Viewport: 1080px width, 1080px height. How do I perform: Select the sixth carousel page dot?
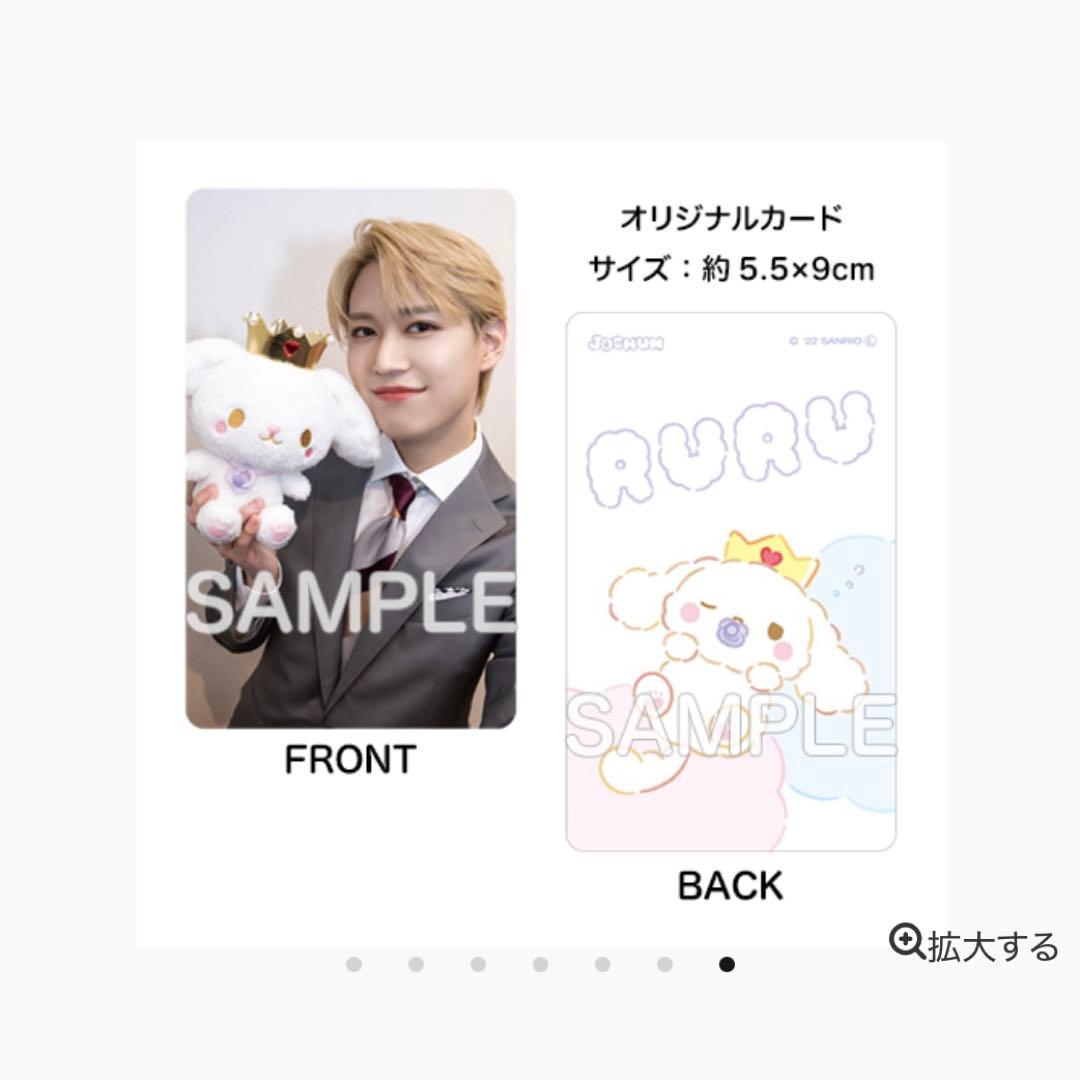point(665,964)
